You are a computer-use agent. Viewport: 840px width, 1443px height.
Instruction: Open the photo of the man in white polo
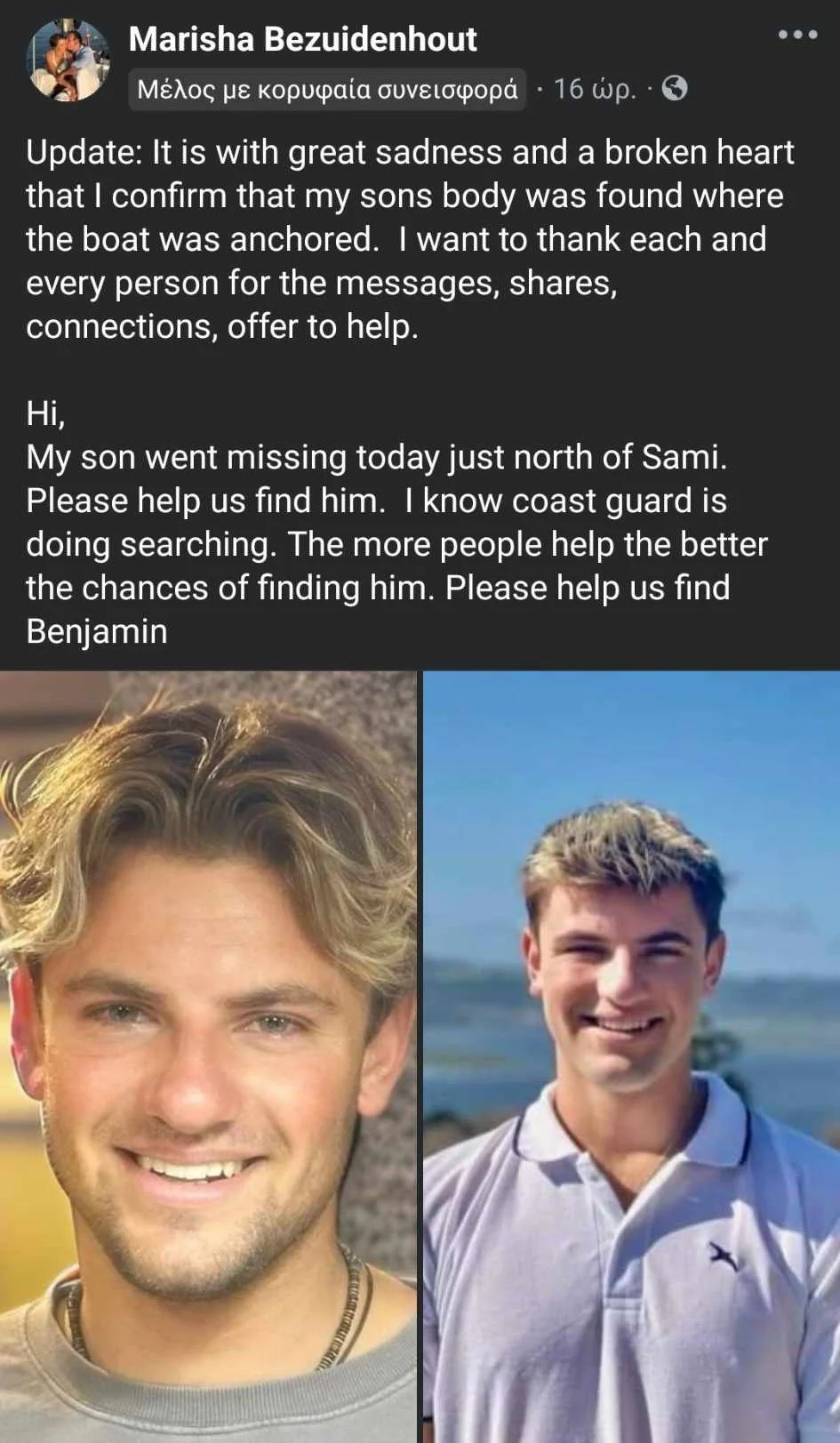point(631,1056)
